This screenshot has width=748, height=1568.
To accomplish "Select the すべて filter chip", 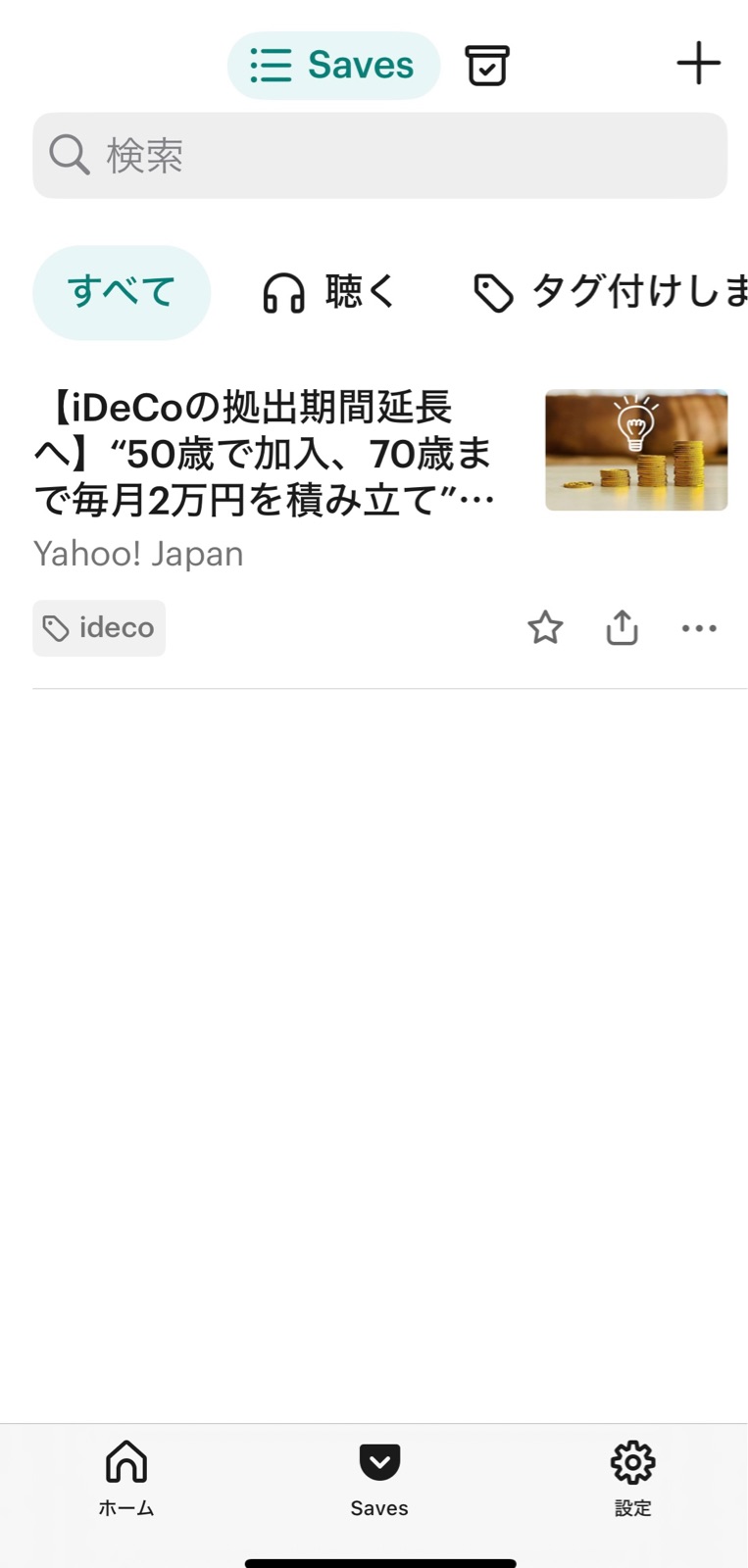I will pyautogui.click(x=122, y=292).
